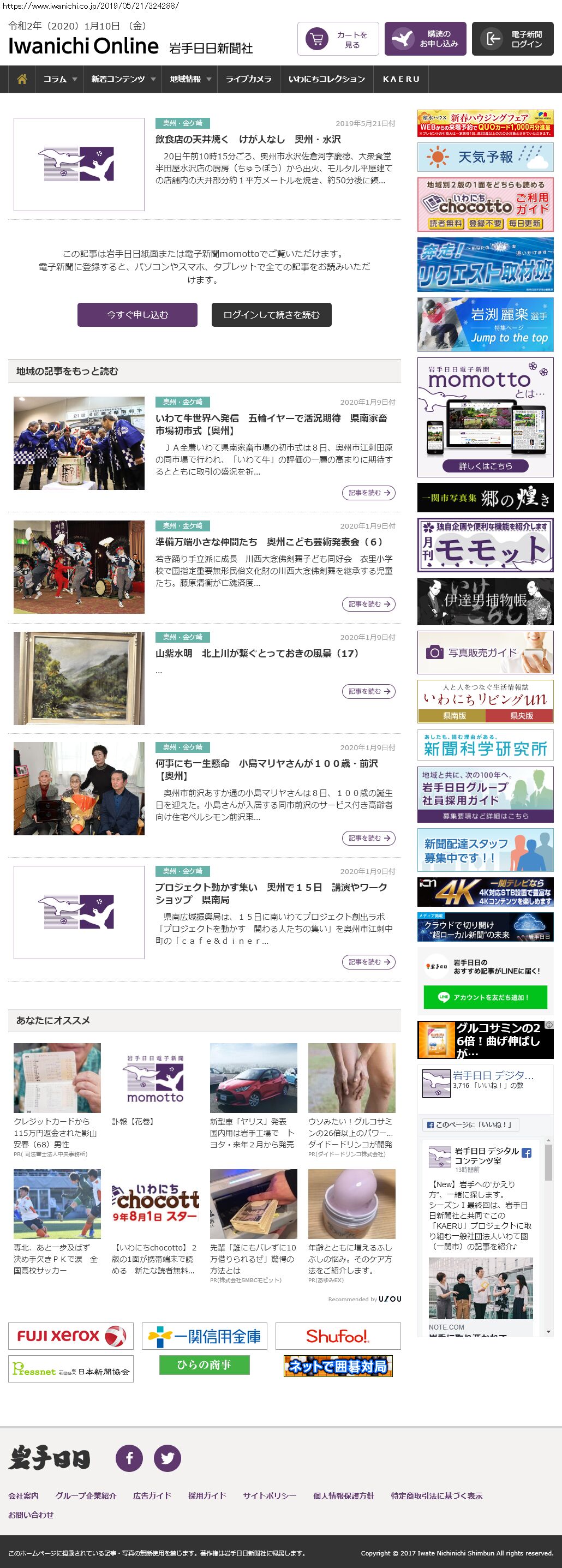562x1568 pixels.
Task: Expand the 地域情報 menu
Action: click(x=190, y=79)
